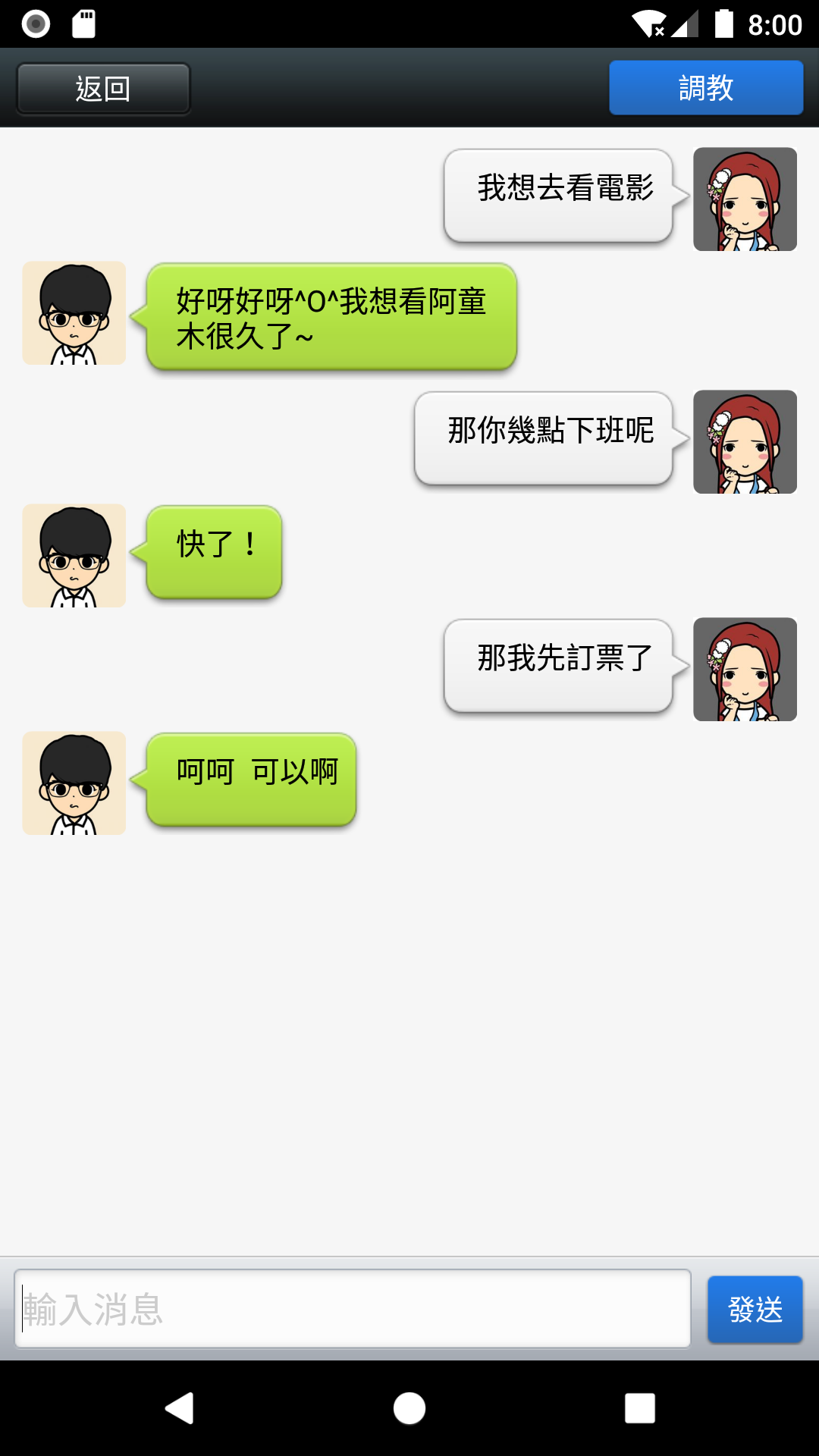Tap the boy avatar beside "呵呵 可以啊"
The image size is (819, 1456).
pos(74,782)
